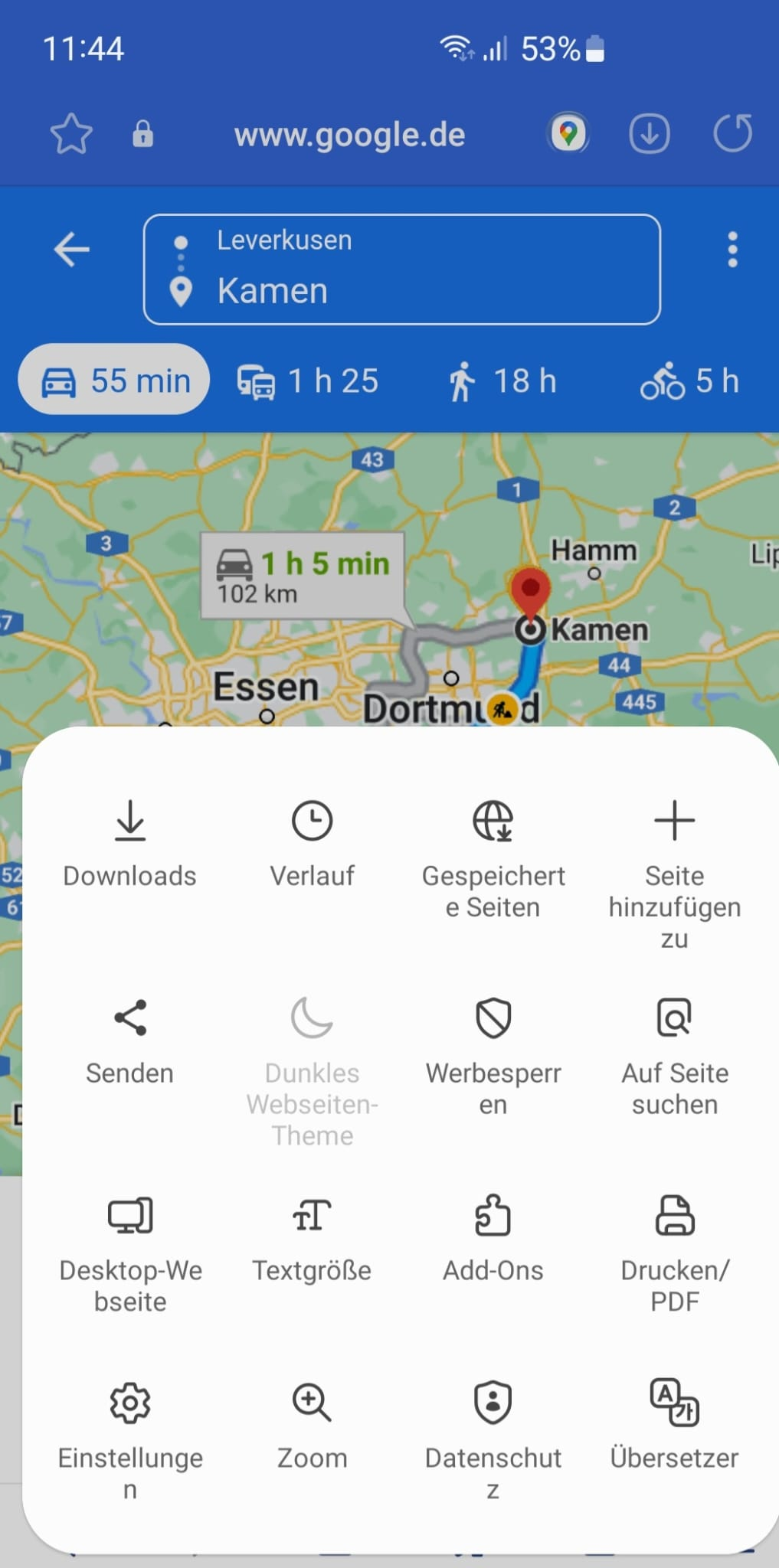This screenshot has height=1568, width=779.
Task: Edit the Leverkusen to Kamen route field
Action: pos(401,269)
